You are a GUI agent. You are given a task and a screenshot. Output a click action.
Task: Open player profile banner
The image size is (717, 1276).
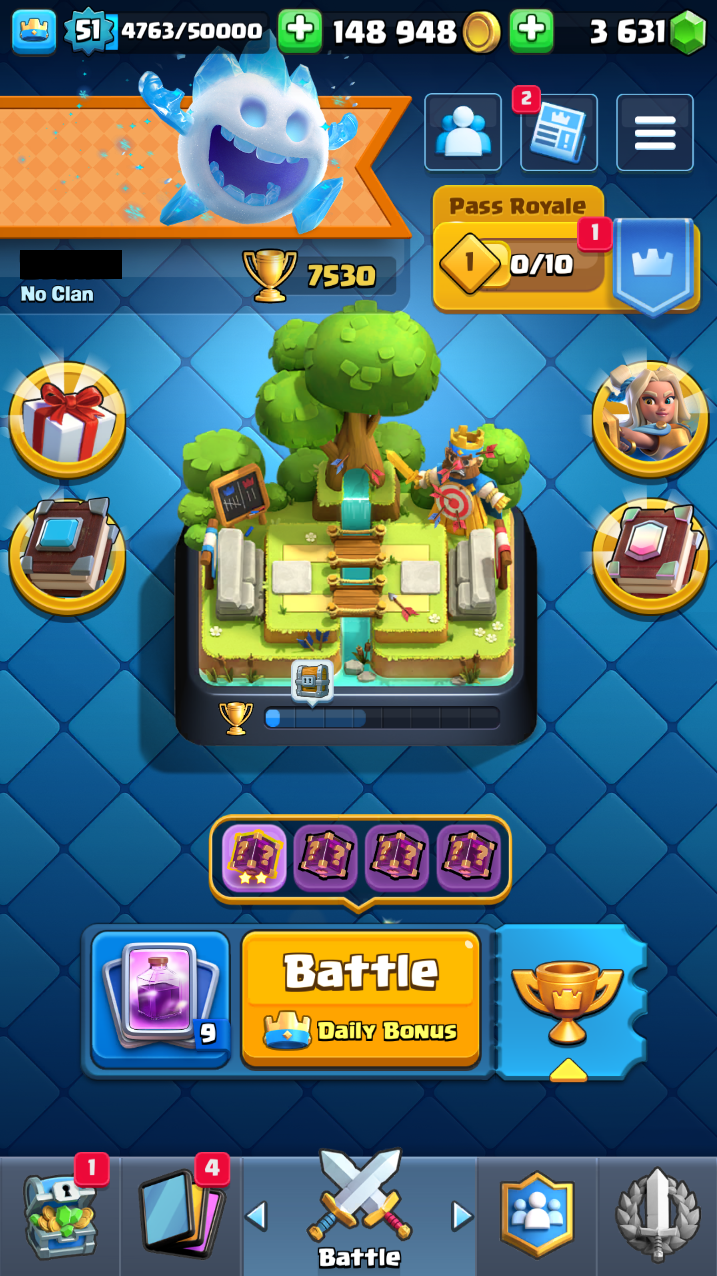point(200,165)
